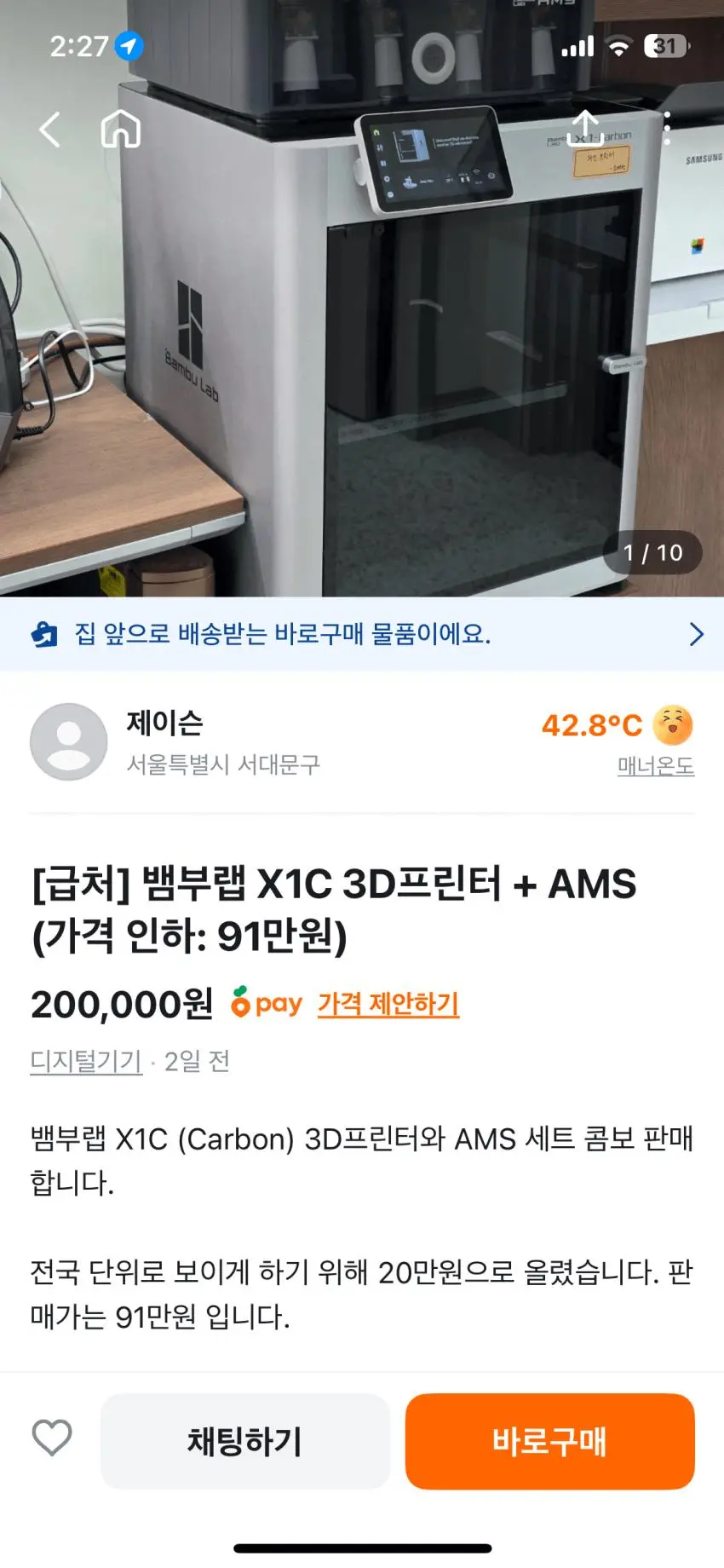The width and height of the screenshot is (724, 1568).
Task: Favorite the listing with the heart icon
Action: (51, 1440)
